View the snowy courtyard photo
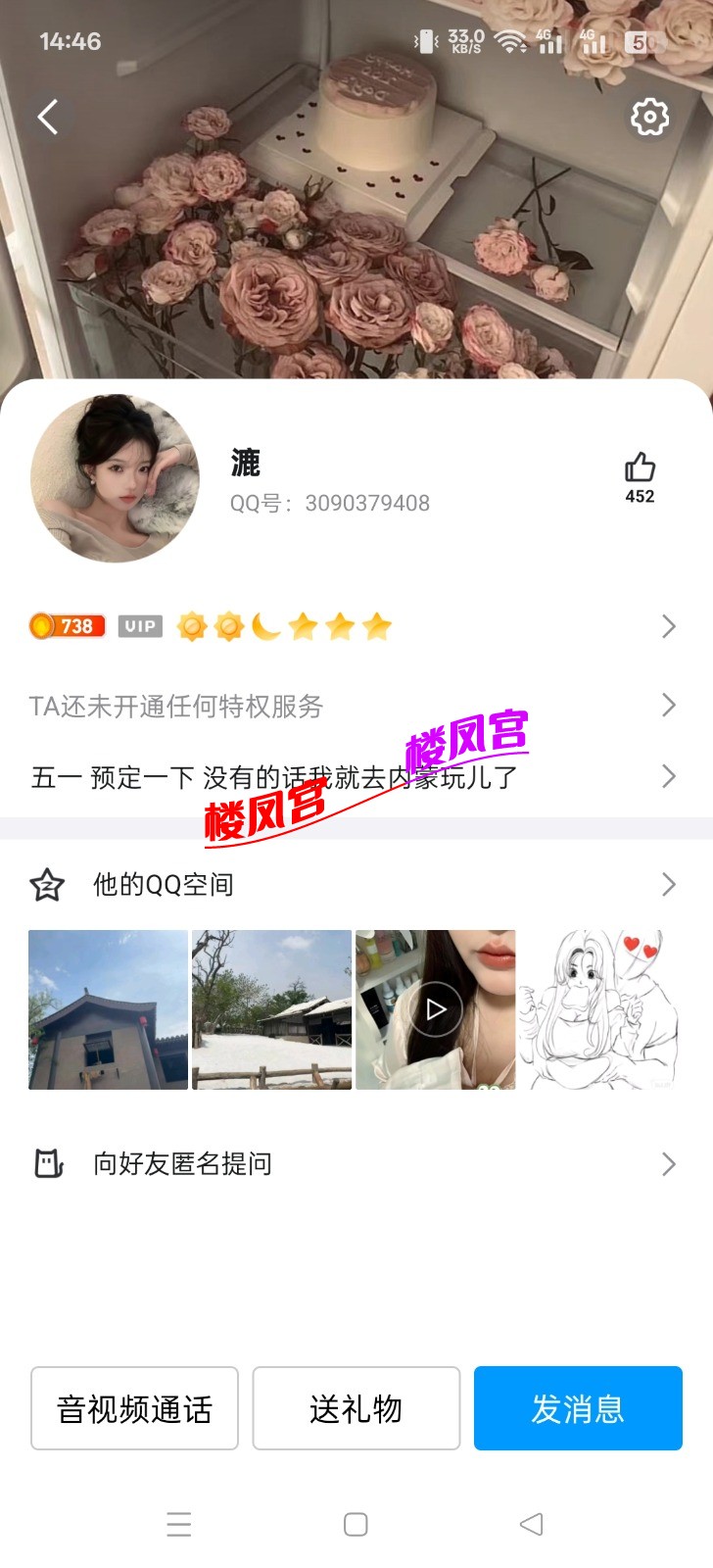This screenshot has height=1568, width=713. pyautogui.click(x=271, y=1009)
